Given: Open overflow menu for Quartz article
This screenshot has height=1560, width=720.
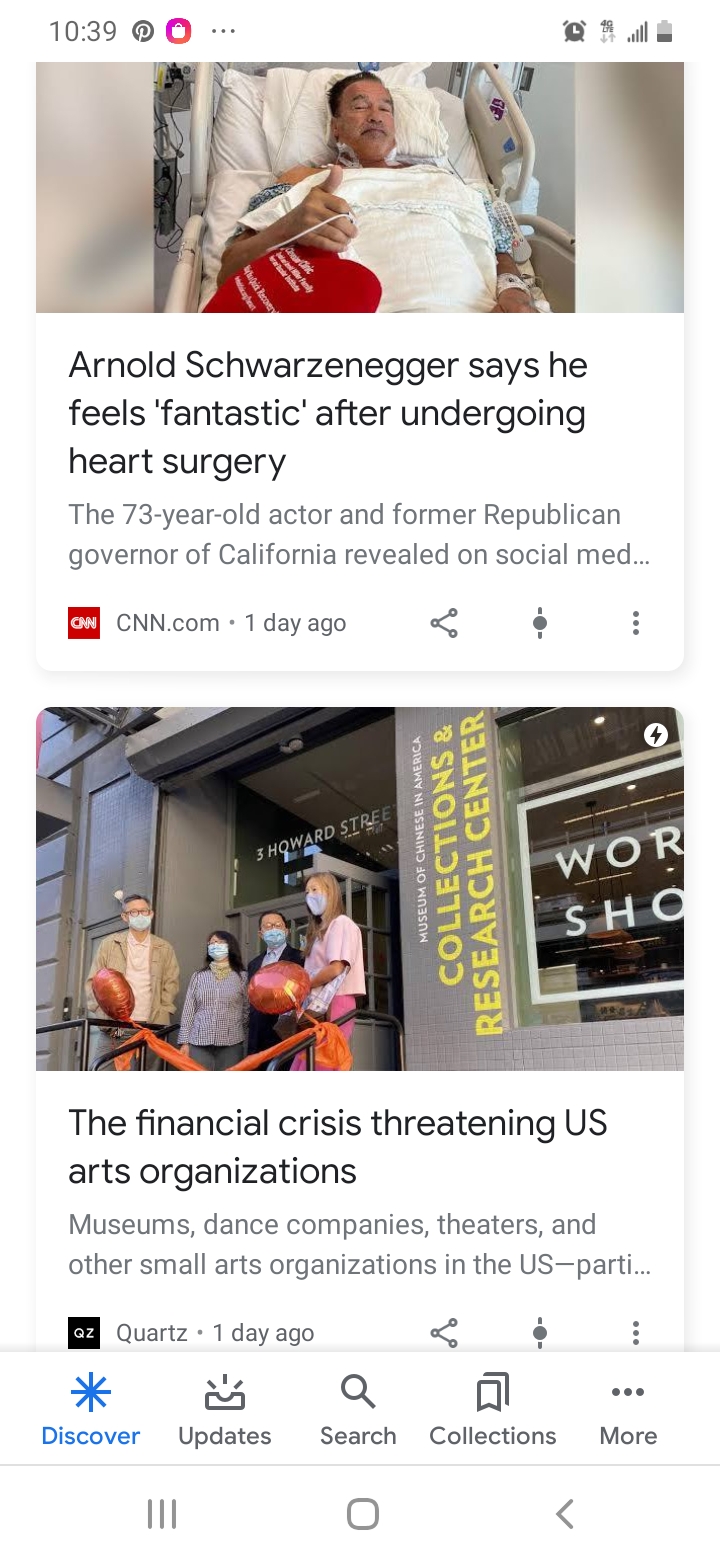Looking at the screenshot, I should [x=635, y=1332].
